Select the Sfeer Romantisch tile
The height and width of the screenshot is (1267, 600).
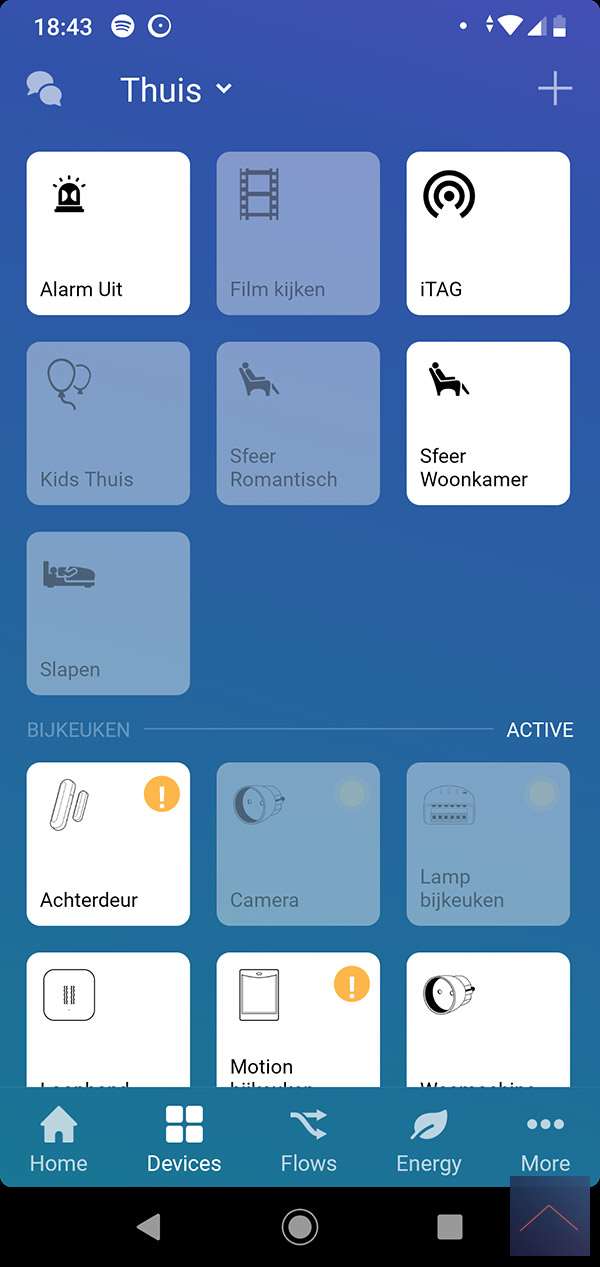click(298, 423)
